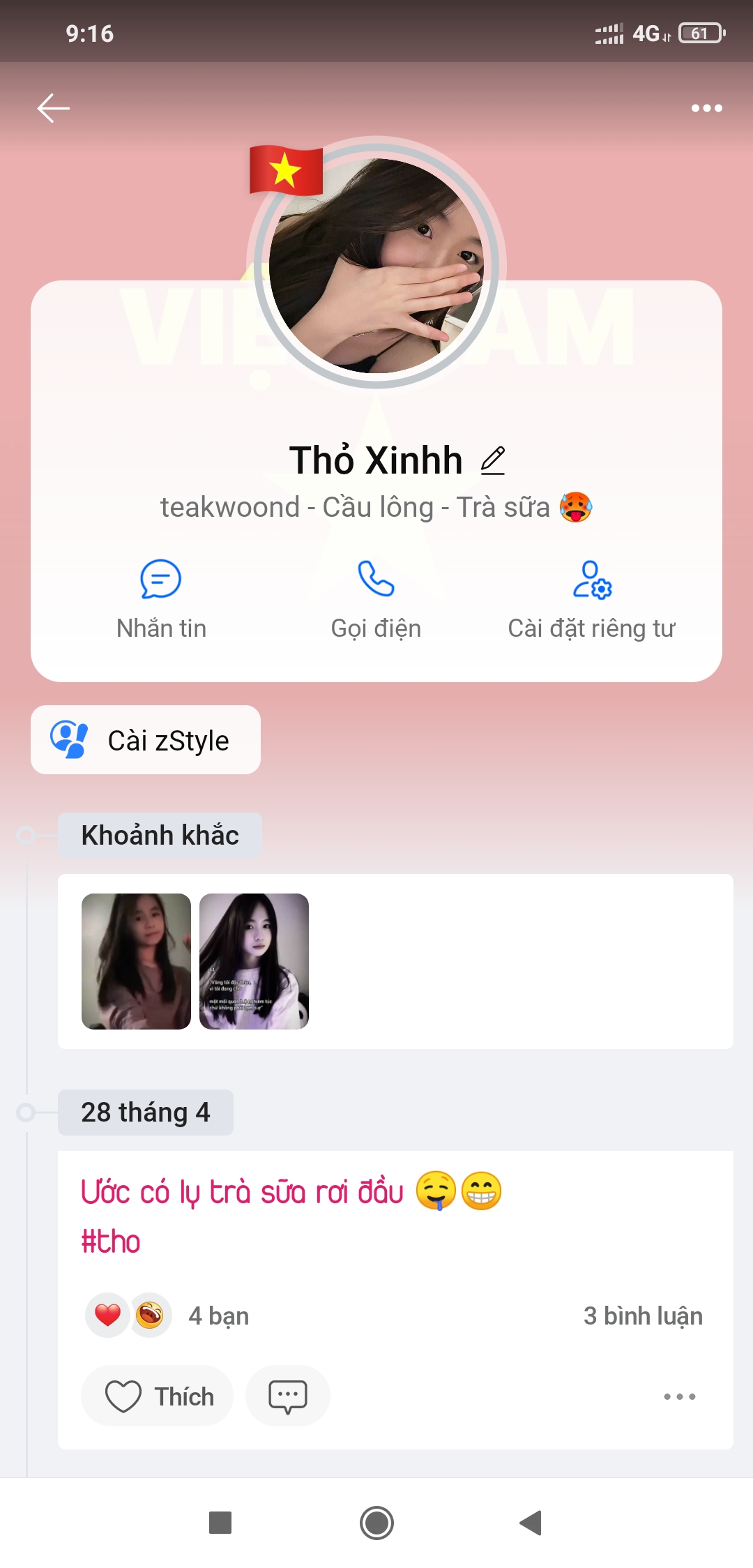The image size is (753, 1568).
Task: View the 3 bình luận comments
Action: coord(642,1316)
